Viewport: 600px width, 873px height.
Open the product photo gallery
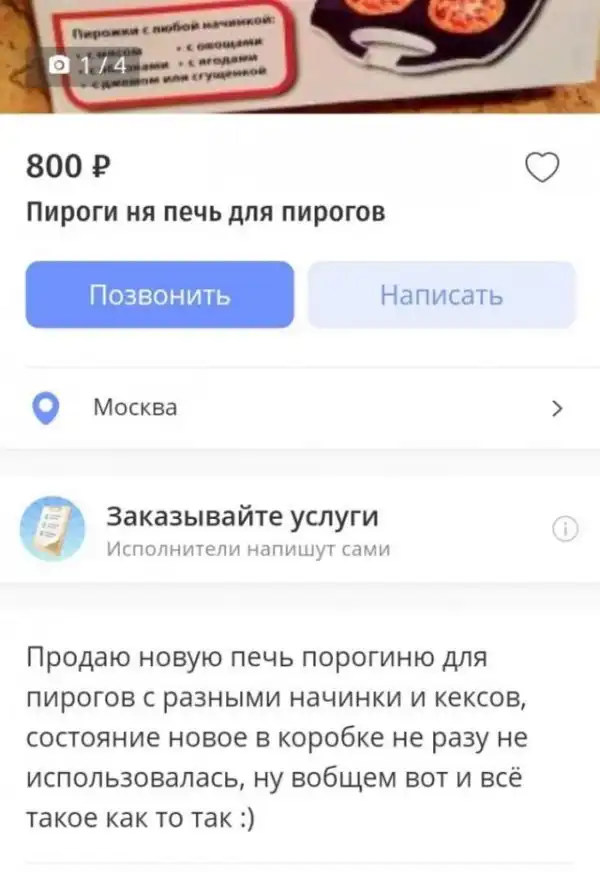(300, 55)
